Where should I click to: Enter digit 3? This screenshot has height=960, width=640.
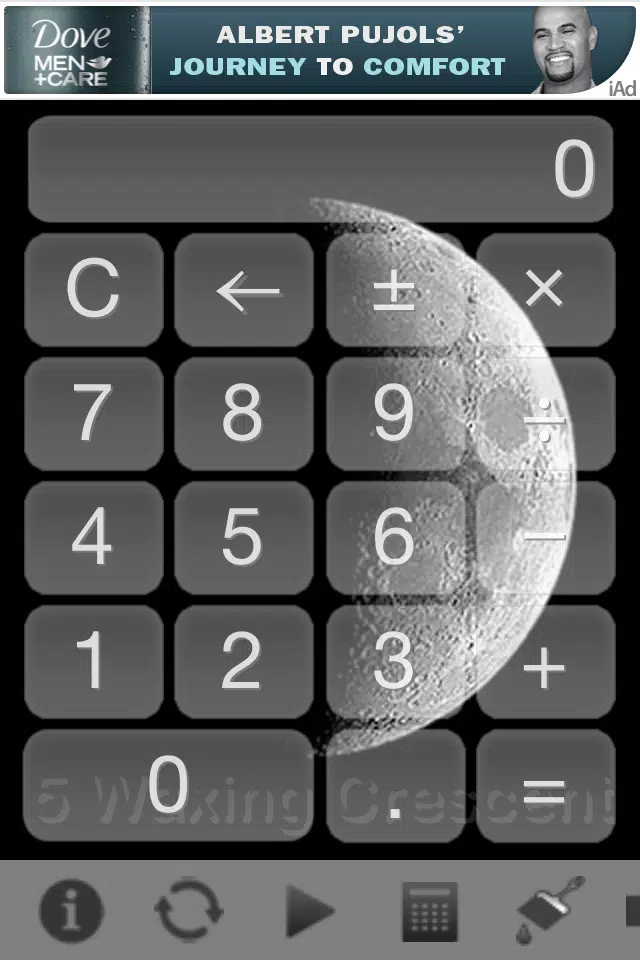395,662
